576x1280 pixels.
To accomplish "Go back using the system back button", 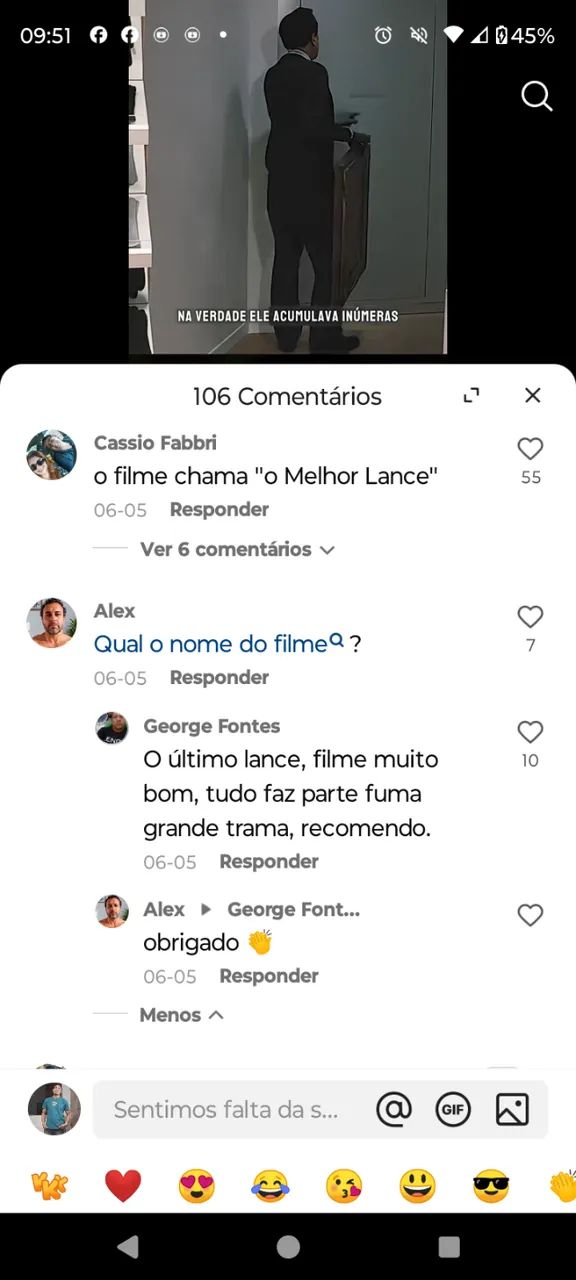I will pos(128,1246).
